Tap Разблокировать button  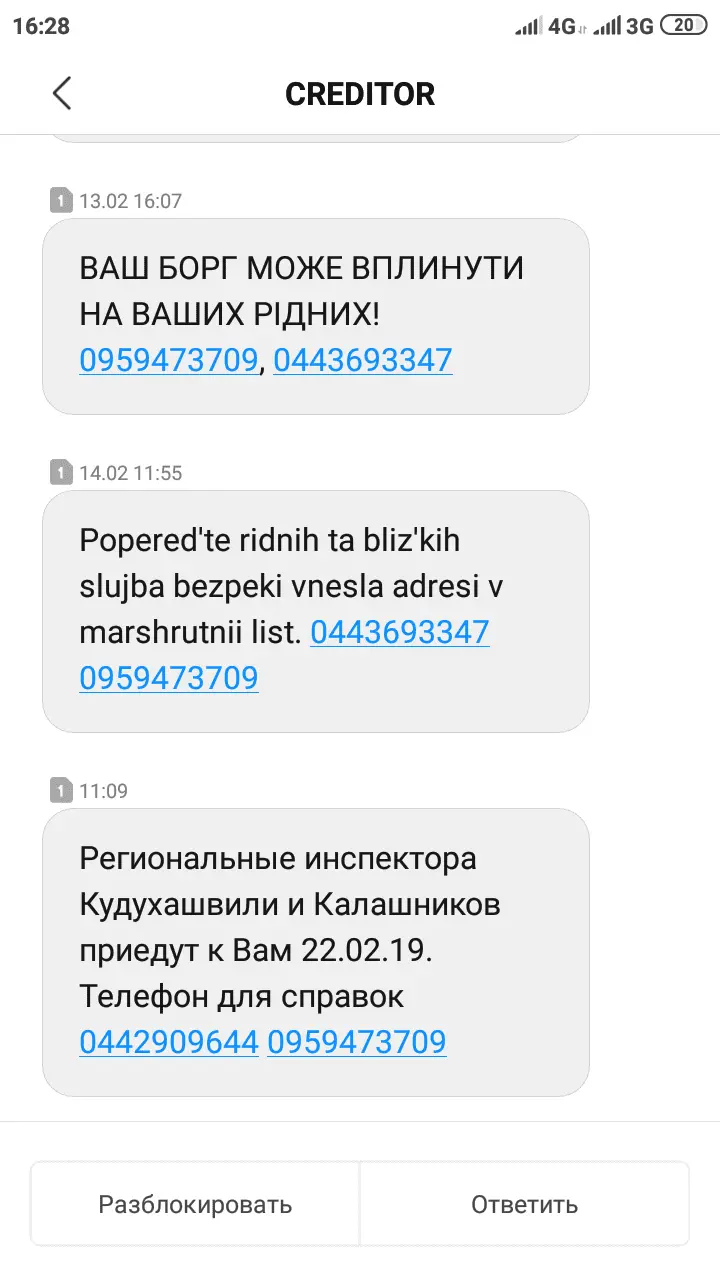(195, 1204)
